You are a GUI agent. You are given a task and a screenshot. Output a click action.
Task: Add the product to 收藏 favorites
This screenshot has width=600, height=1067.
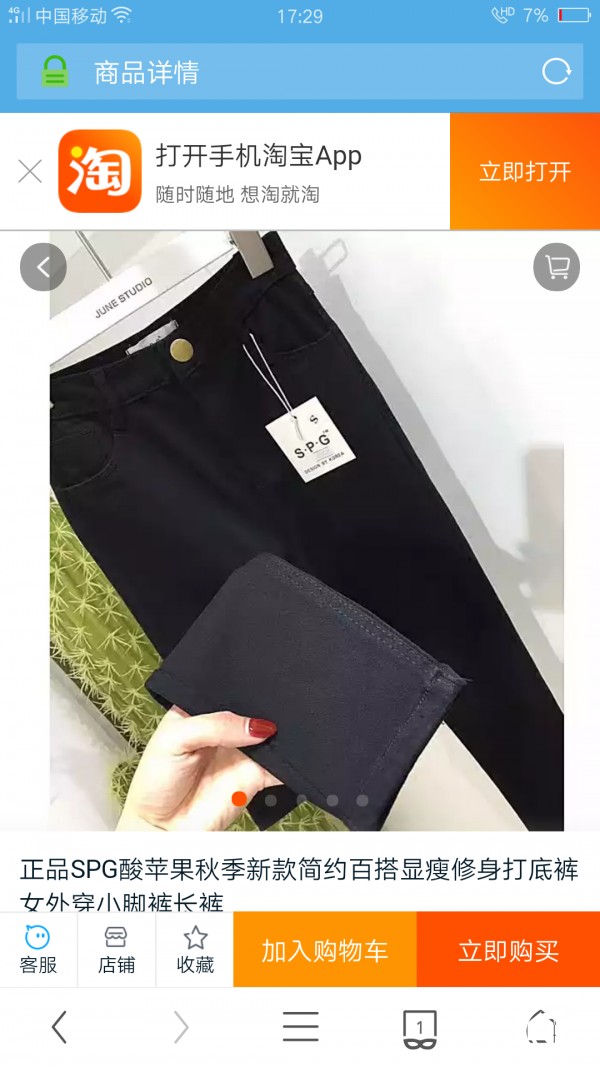[195, 950]
